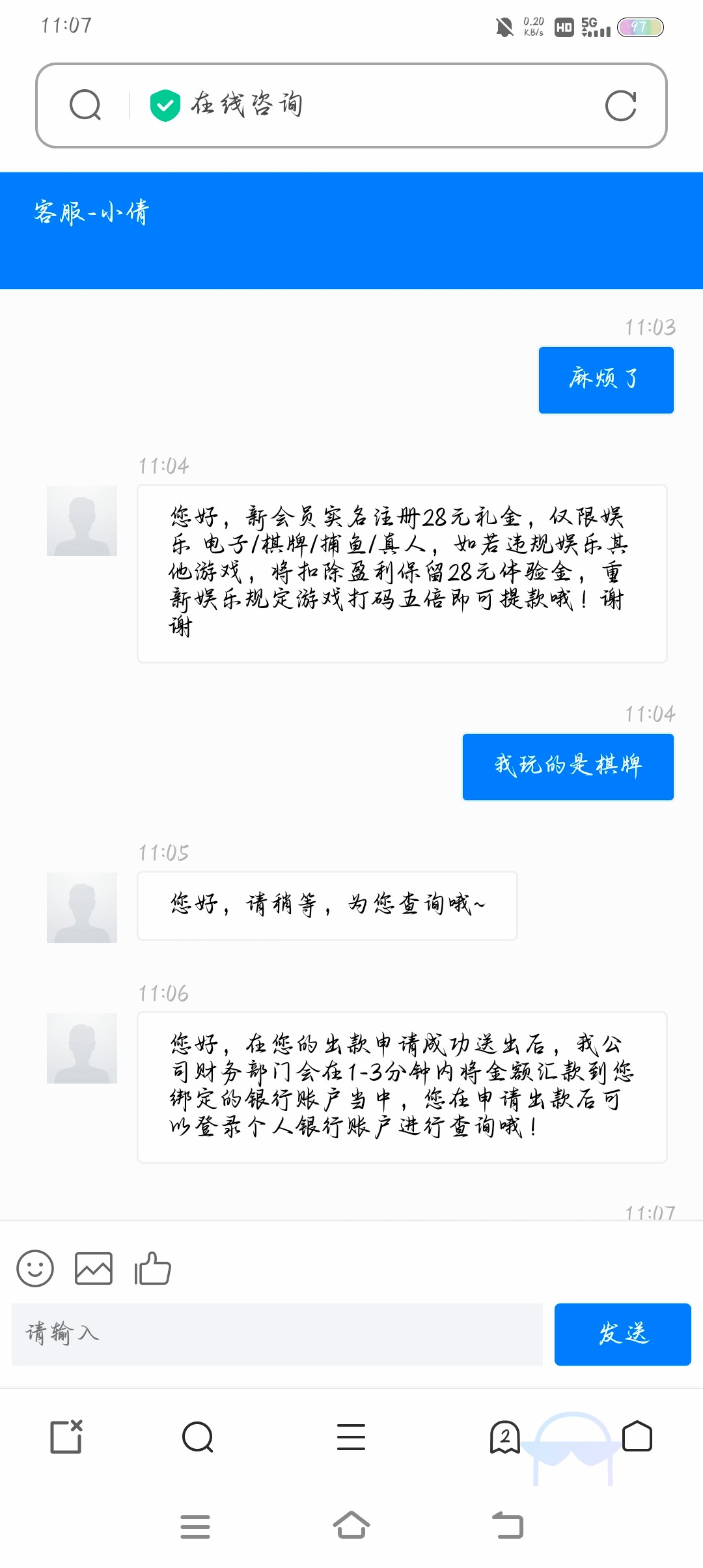The height and width of the screenshot is (1568, 703).
Task: Focus the 请输入 message field
Action: pyautogui.click(x=277, y=1334)
